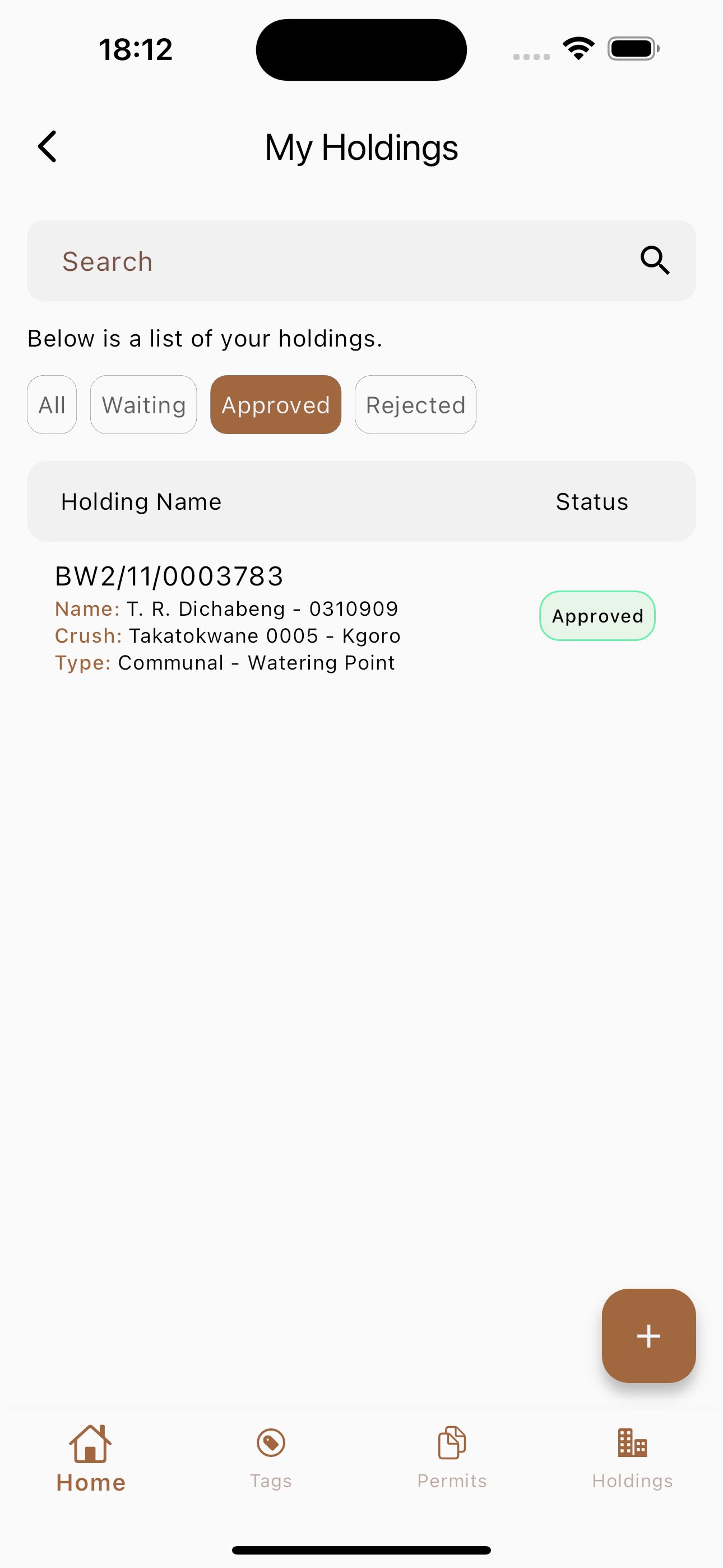
Task: Select the All filter
Action: (x=52, y=405)
